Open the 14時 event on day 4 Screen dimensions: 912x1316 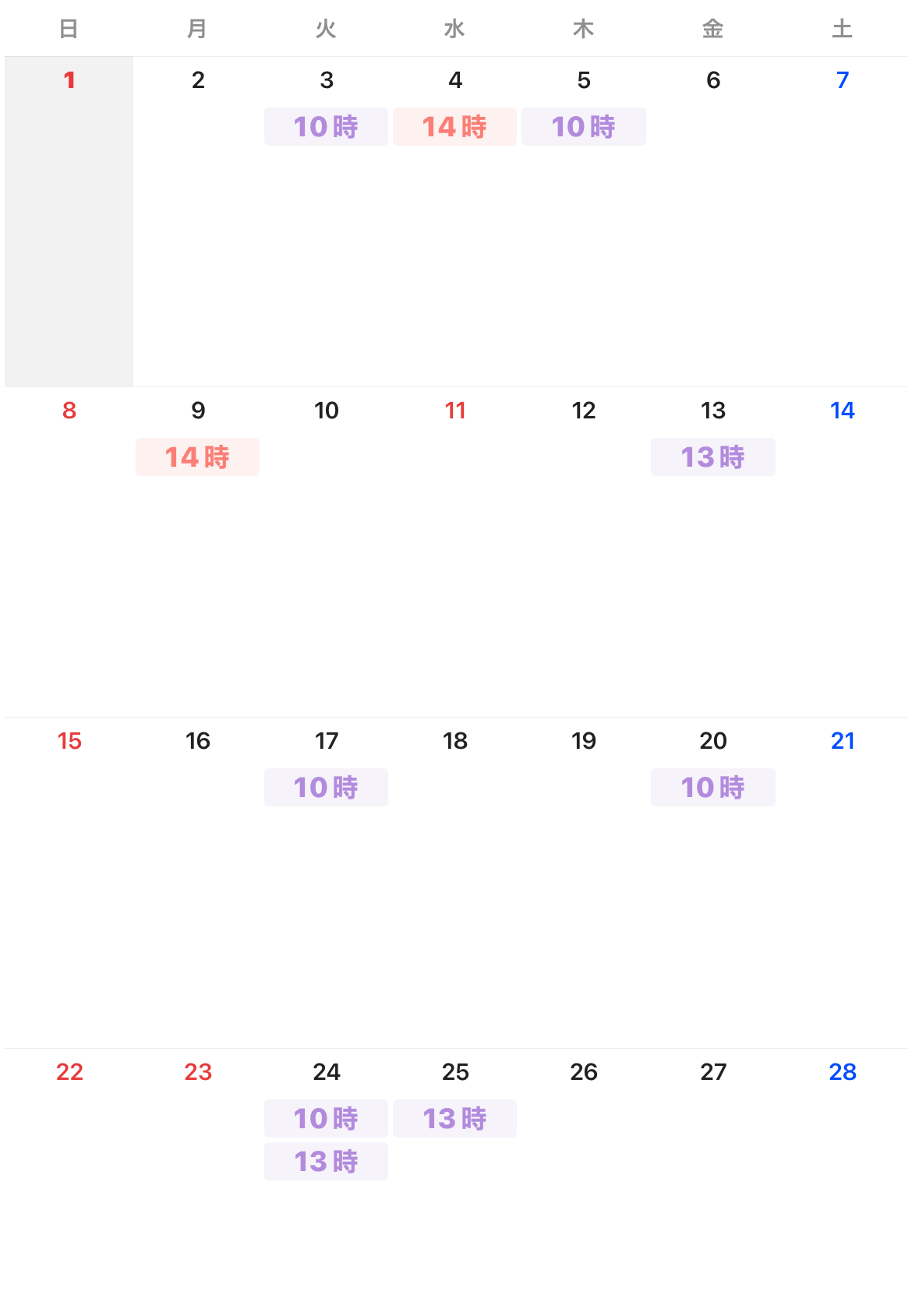pyautogui.click(x=454, y=126)
